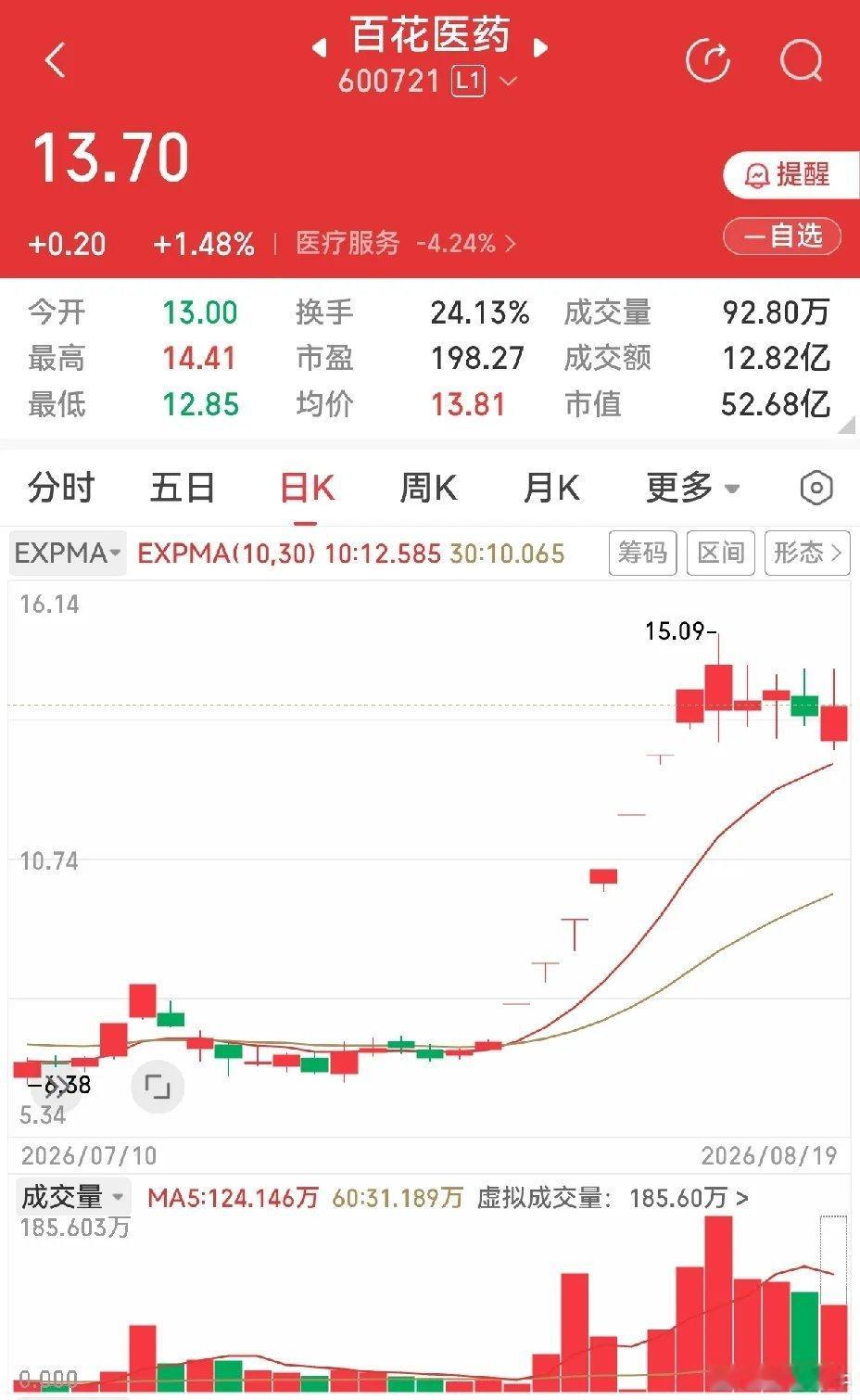This screenshot has height=1400, width=860.
Task: Open the 筹码 chip distribution button
Action: tap(642, 554)
